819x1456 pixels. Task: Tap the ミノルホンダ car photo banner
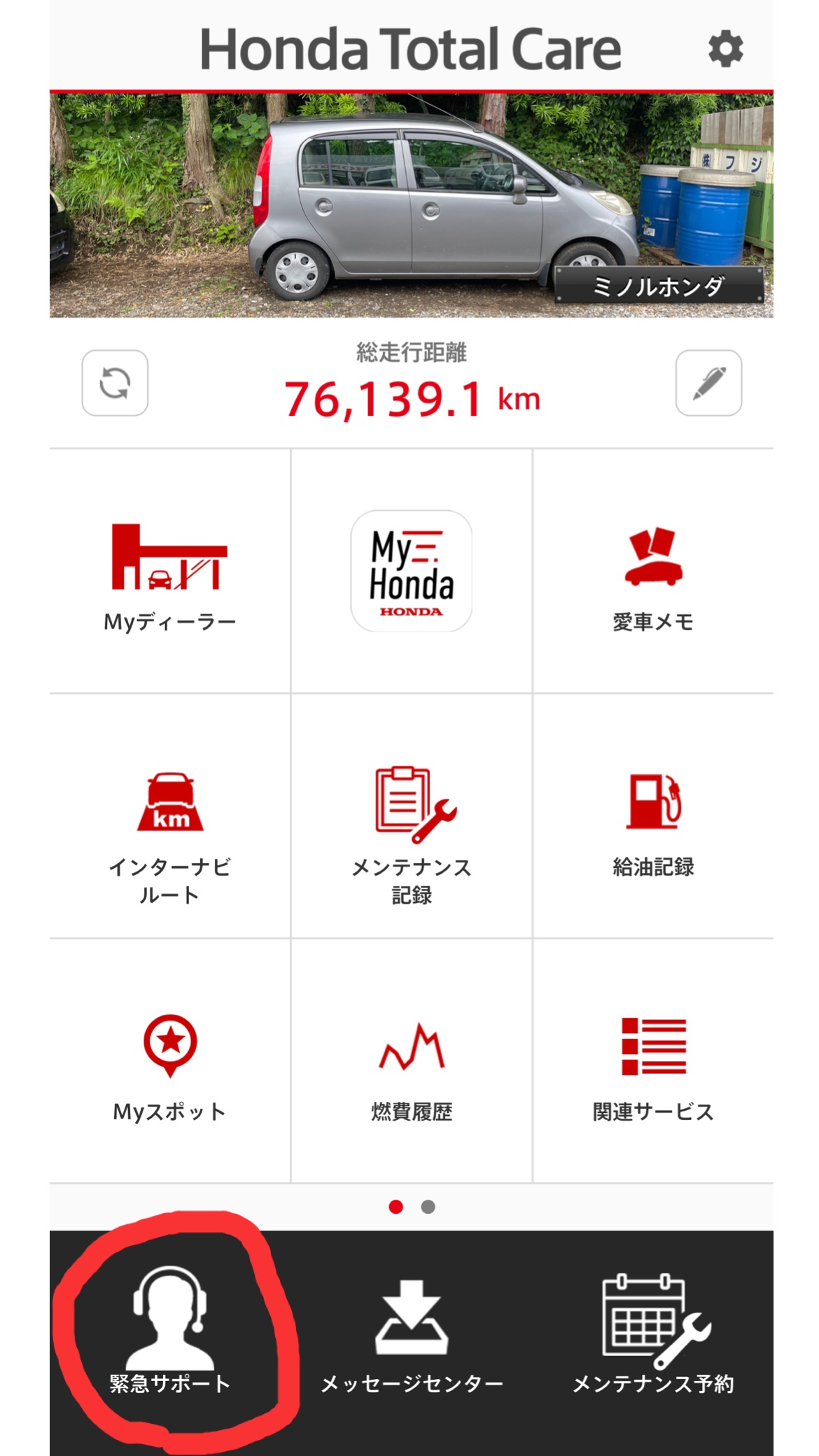click(412, 204)
